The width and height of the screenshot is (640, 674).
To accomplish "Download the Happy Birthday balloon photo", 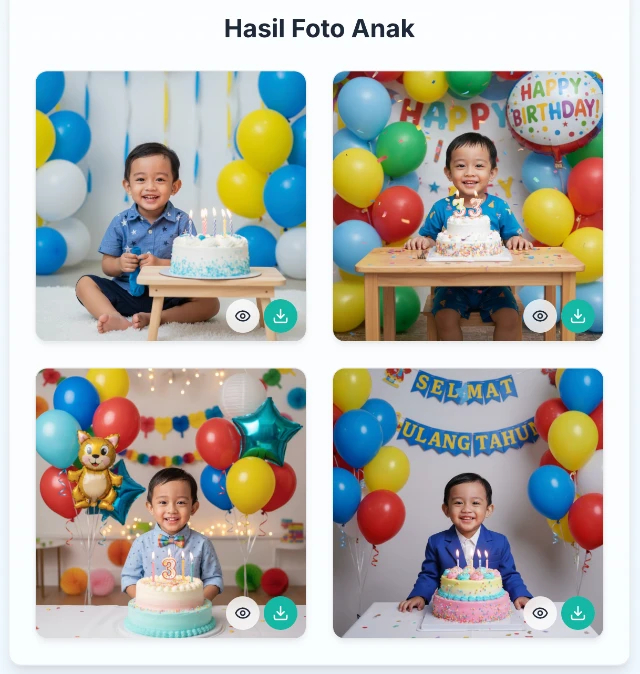I will (x=577, y=316).
